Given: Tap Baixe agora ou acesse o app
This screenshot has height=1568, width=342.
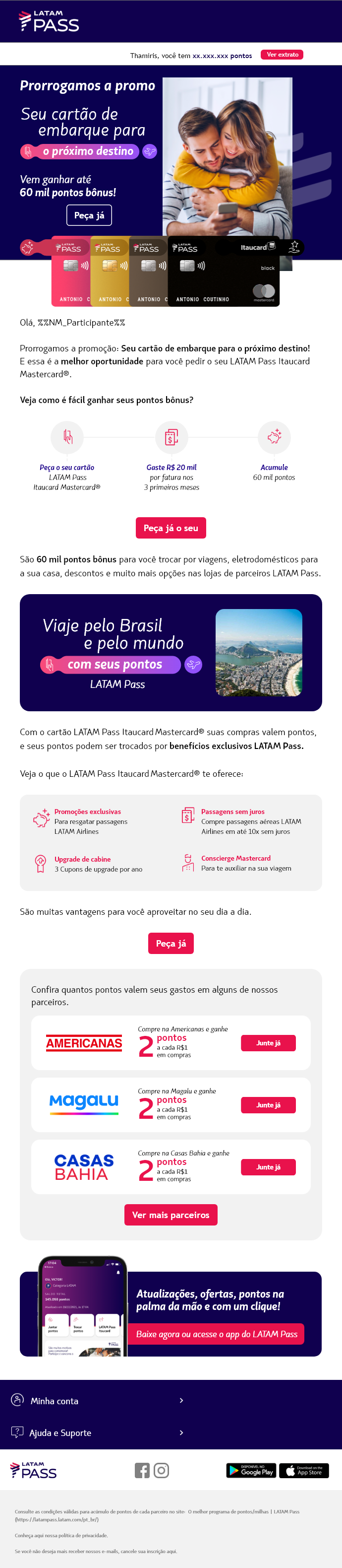Looking at the screenshot, I should [216, 1334].
